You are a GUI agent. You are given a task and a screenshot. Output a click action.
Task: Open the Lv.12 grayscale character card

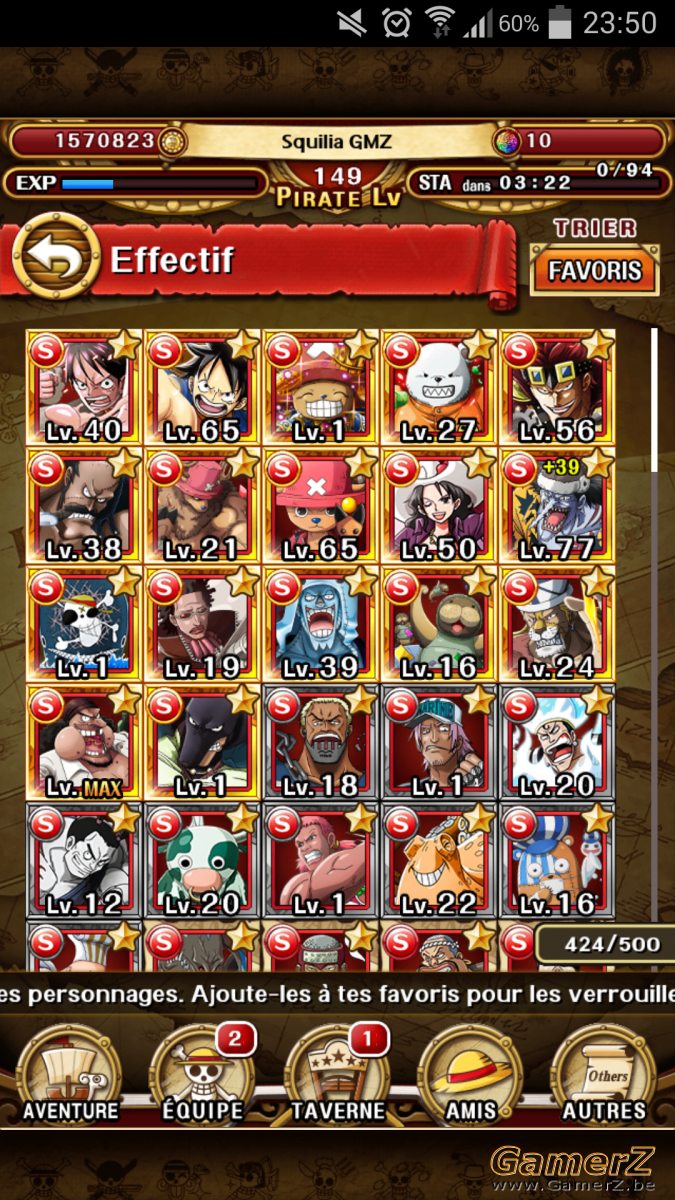(x=85, y=861)
